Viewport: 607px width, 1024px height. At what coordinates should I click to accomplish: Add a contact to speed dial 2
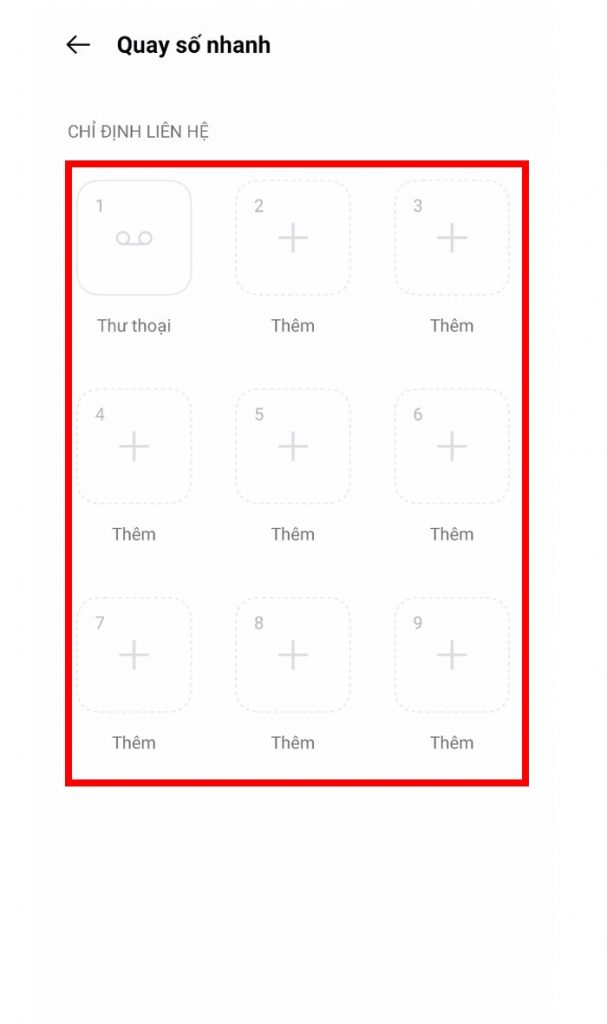coord(293,238)
